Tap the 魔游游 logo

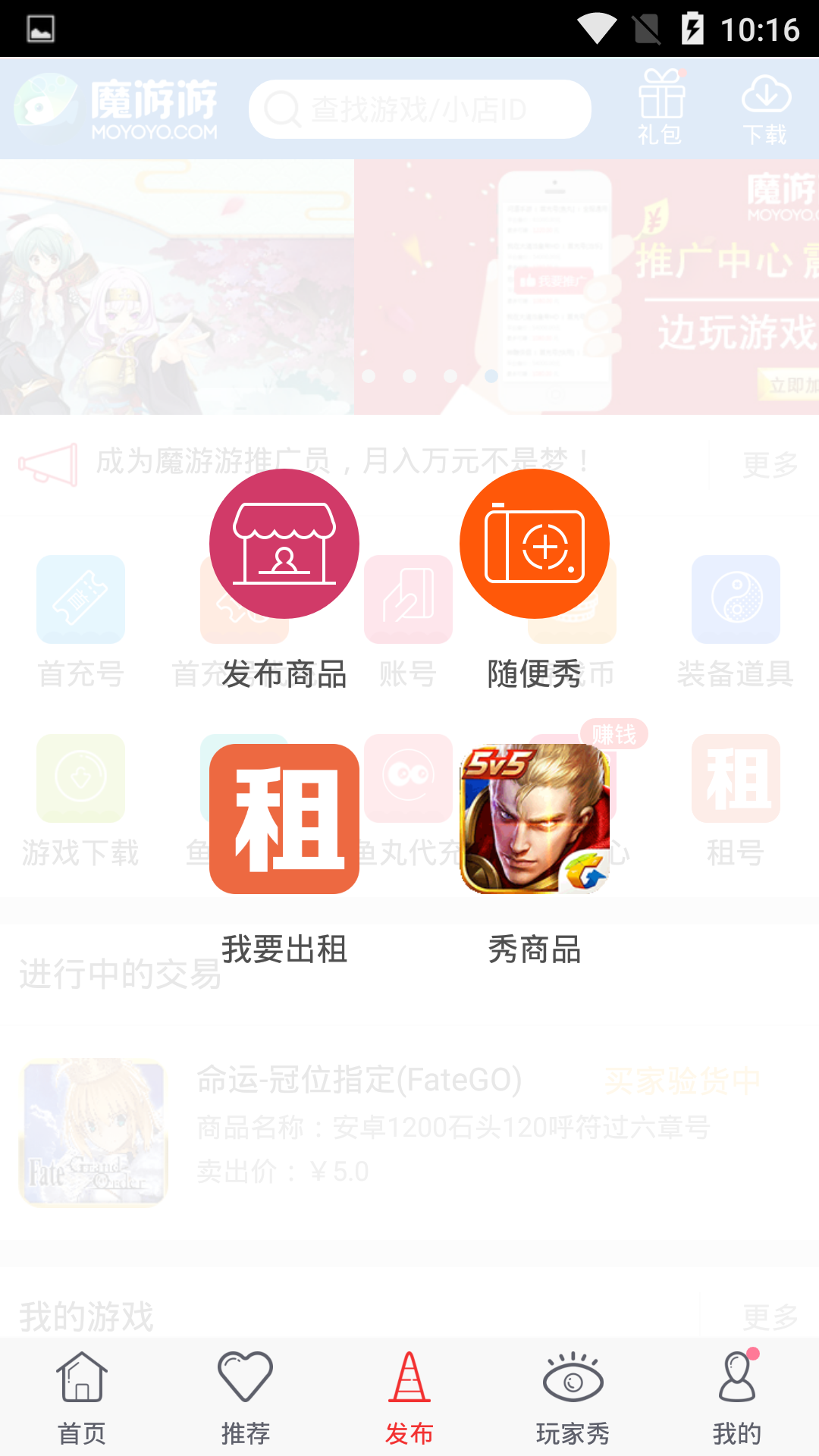point(118,106)
